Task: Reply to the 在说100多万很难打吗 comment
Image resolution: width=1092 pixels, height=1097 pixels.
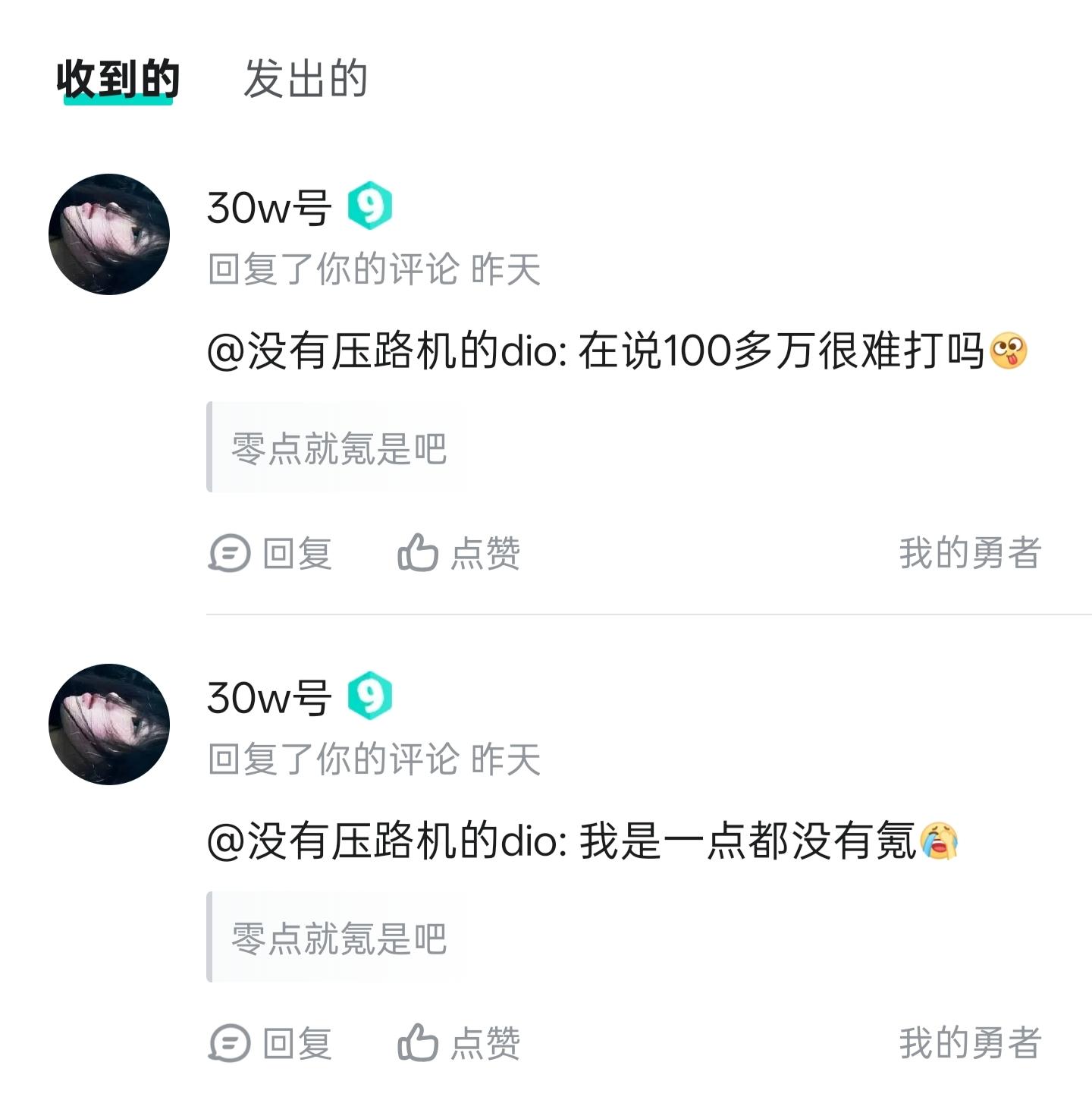Action: click(271, 552)
